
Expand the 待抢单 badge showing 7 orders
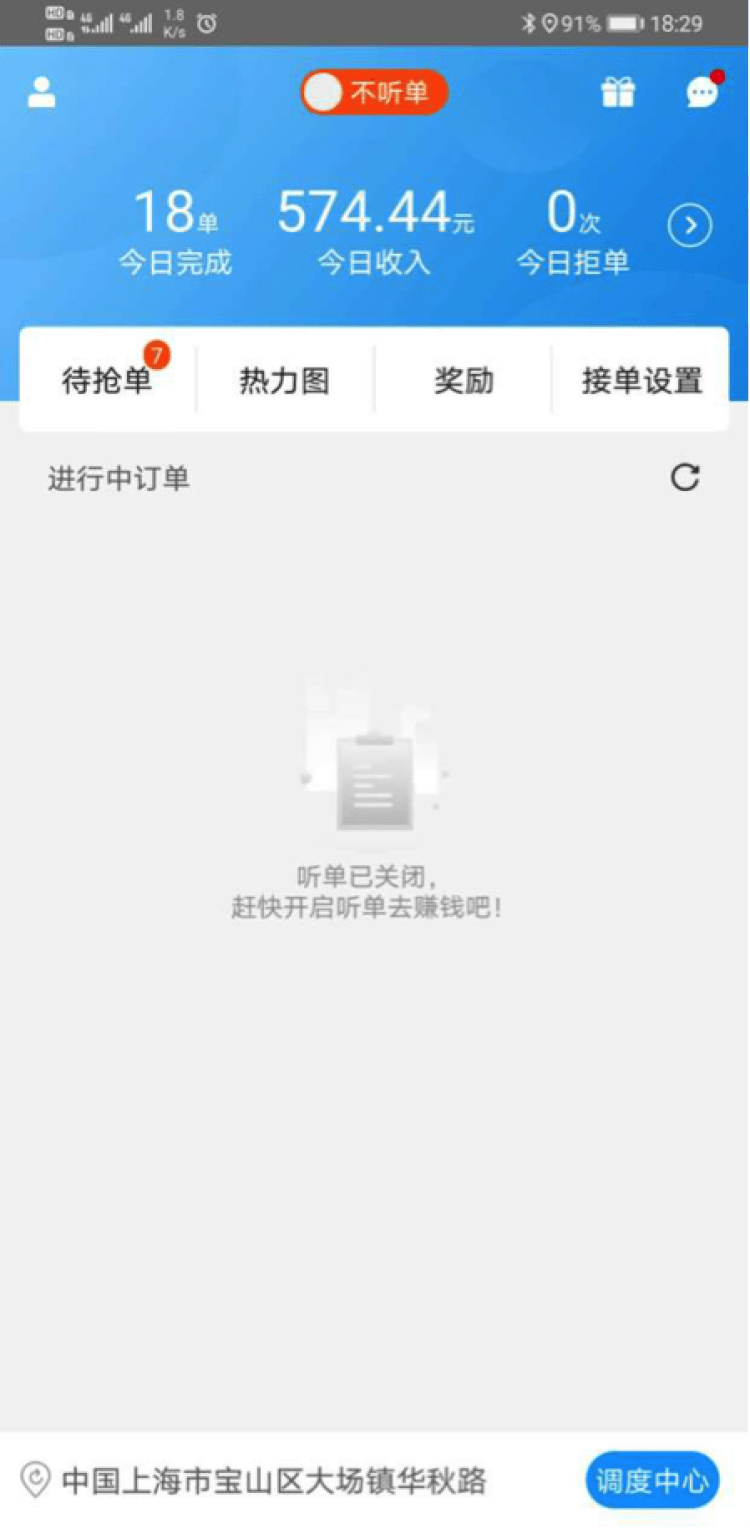155,354
